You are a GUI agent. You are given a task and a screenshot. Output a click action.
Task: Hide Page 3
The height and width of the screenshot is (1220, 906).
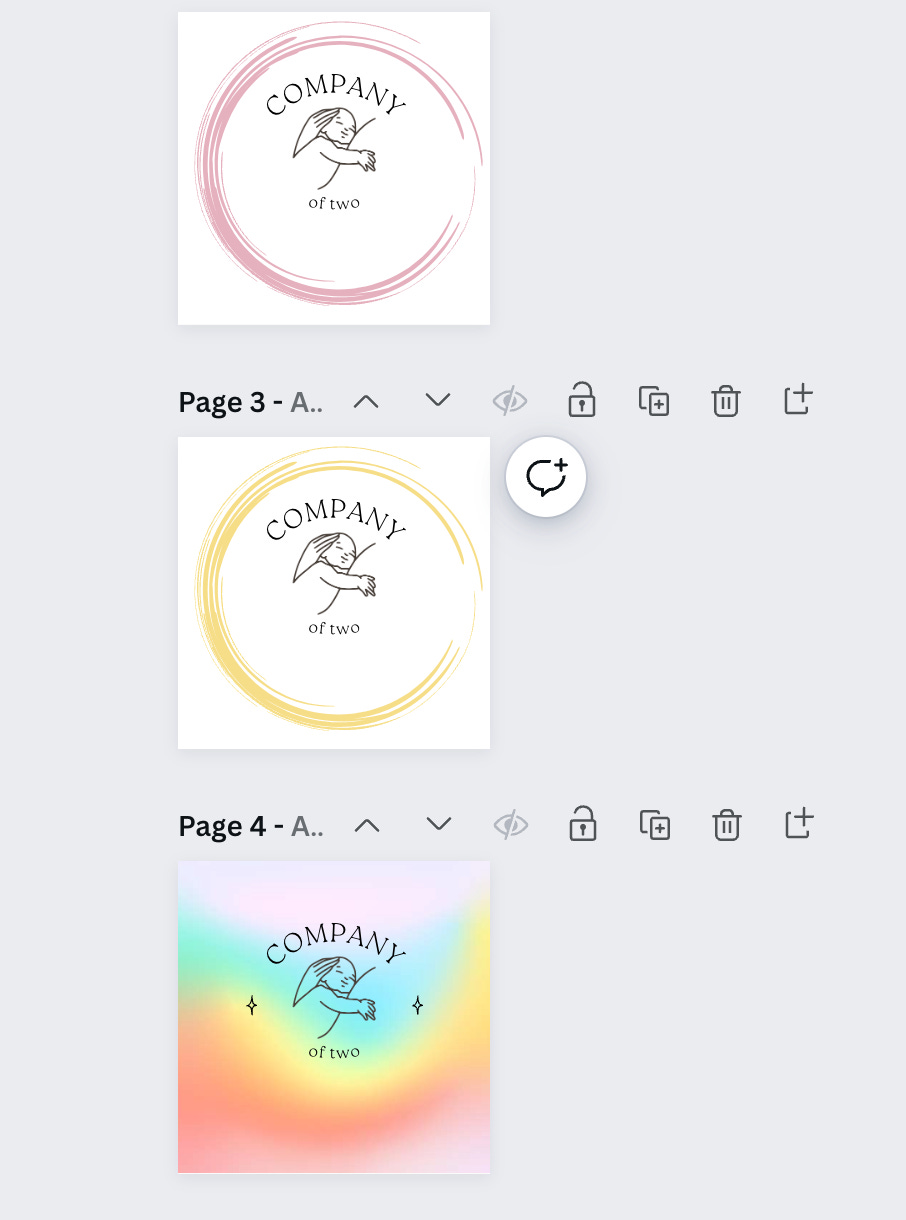point(510,401)
